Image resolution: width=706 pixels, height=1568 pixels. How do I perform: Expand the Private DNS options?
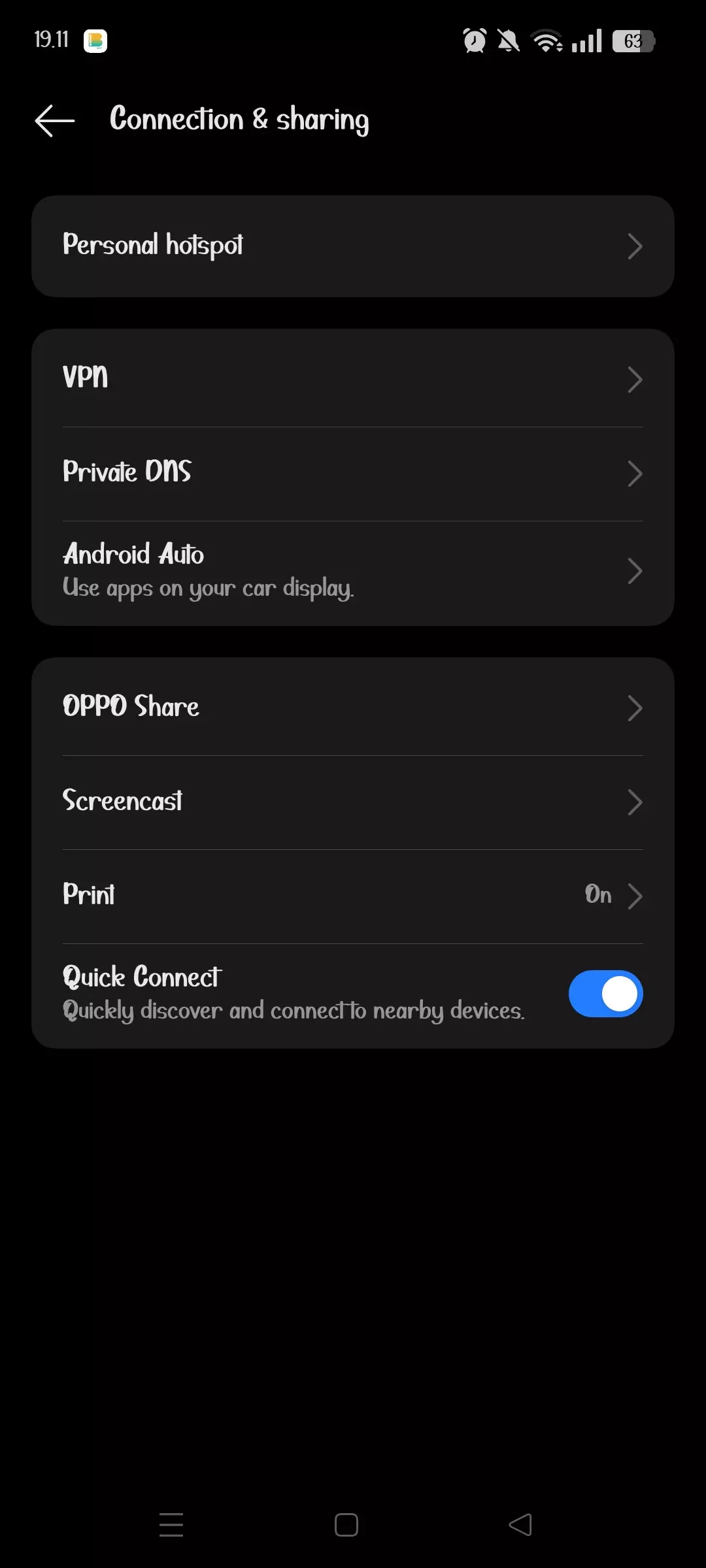(353, 472)
